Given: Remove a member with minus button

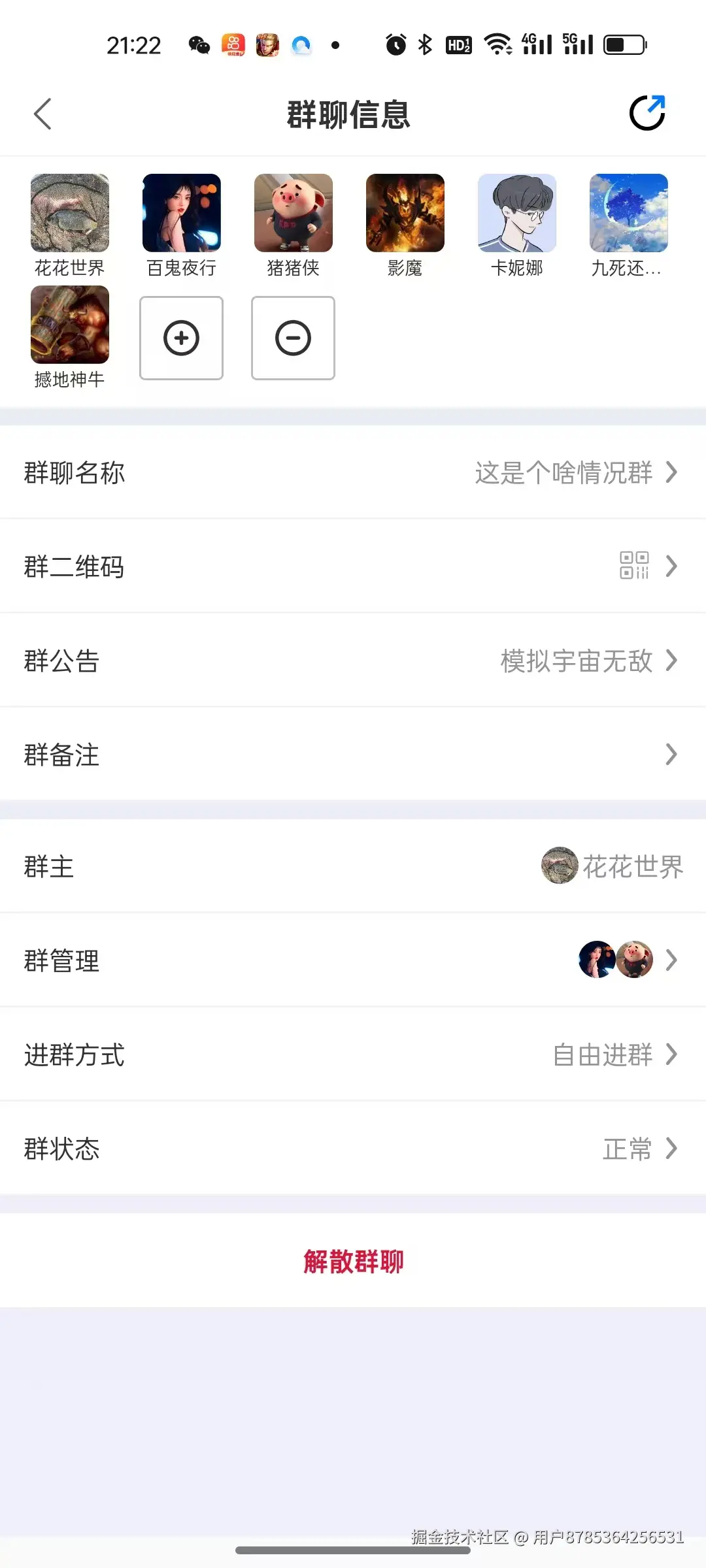Looking at the screenshot, I should pos(293,338).
